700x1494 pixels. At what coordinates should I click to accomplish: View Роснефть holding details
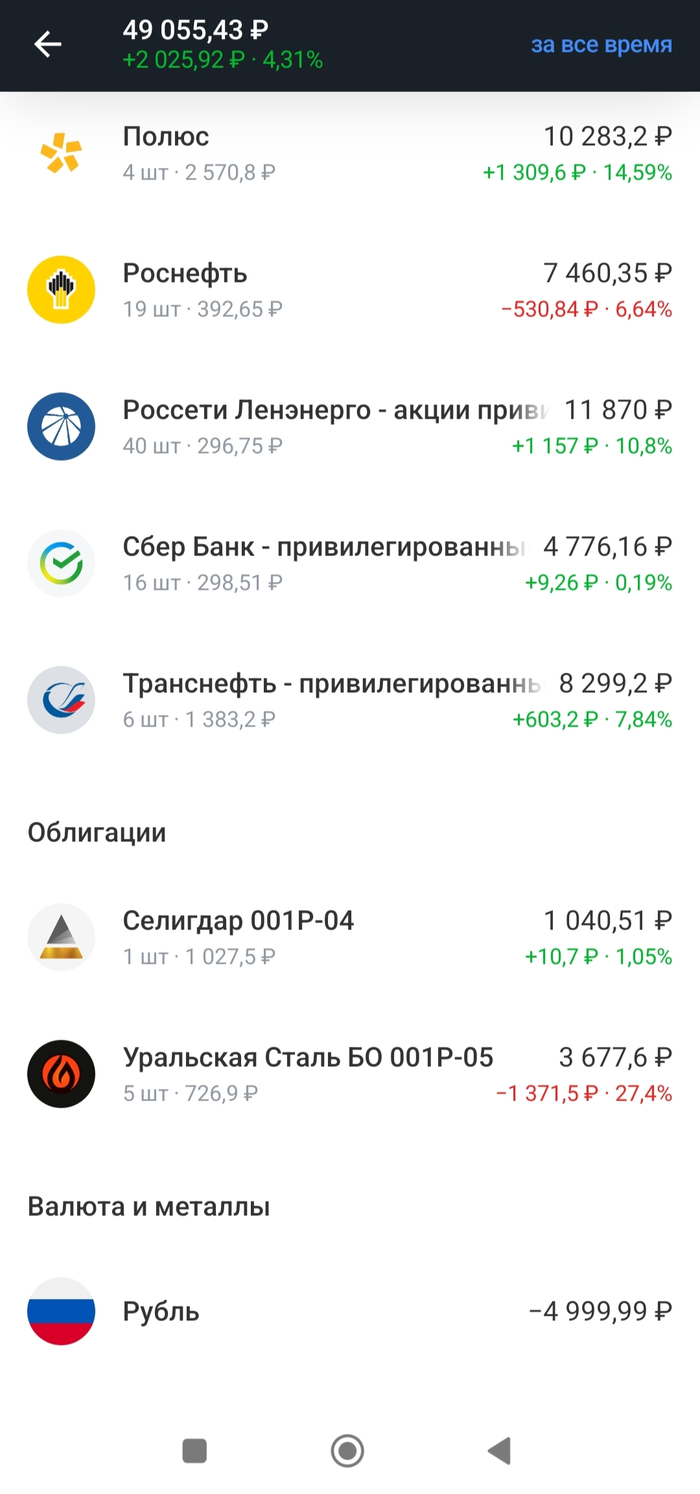(x=350, y=290)
